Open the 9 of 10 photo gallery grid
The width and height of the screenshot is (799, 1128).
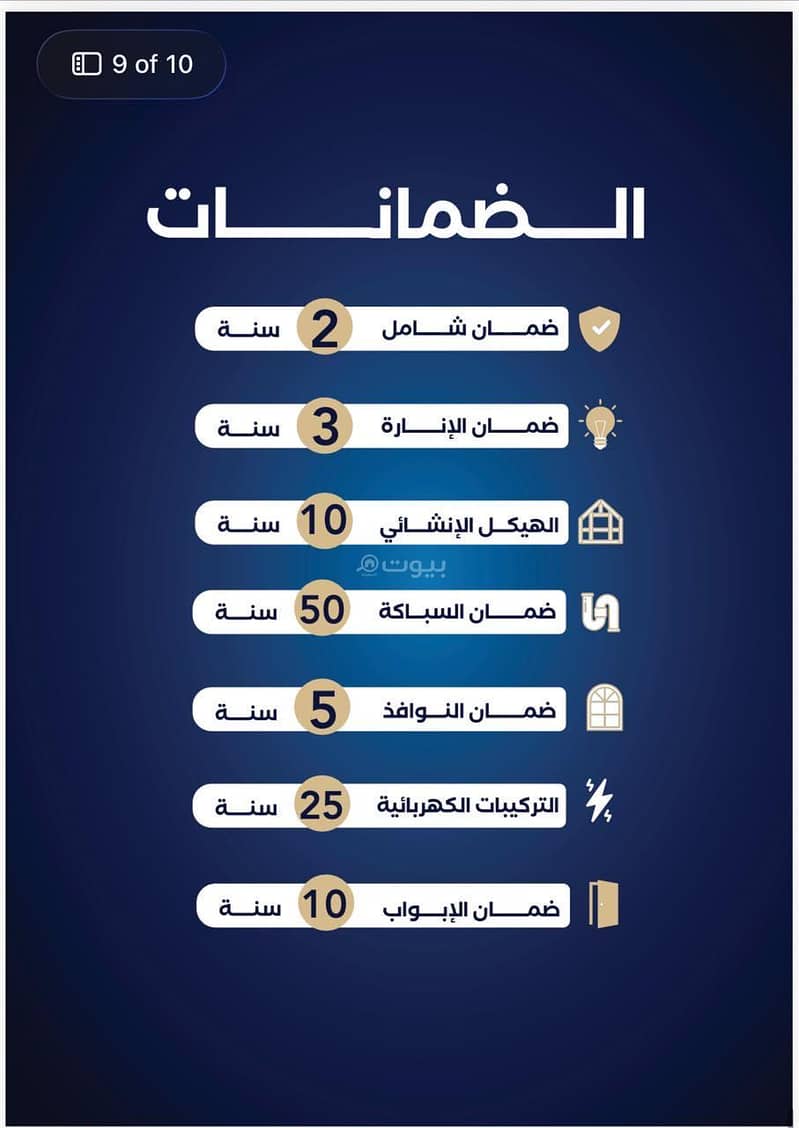[131, 65]
